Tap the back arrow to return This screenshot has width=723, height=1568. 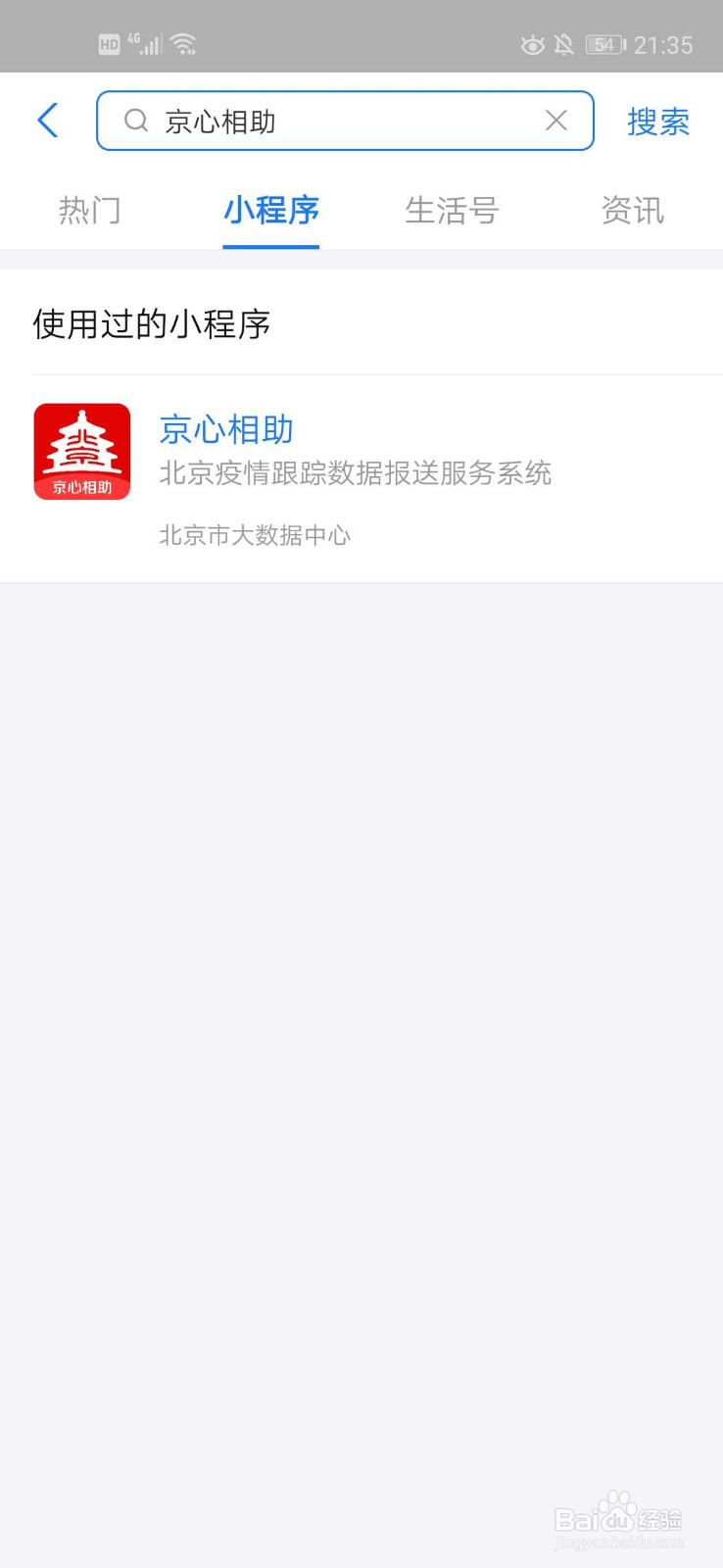coord(46,120)
